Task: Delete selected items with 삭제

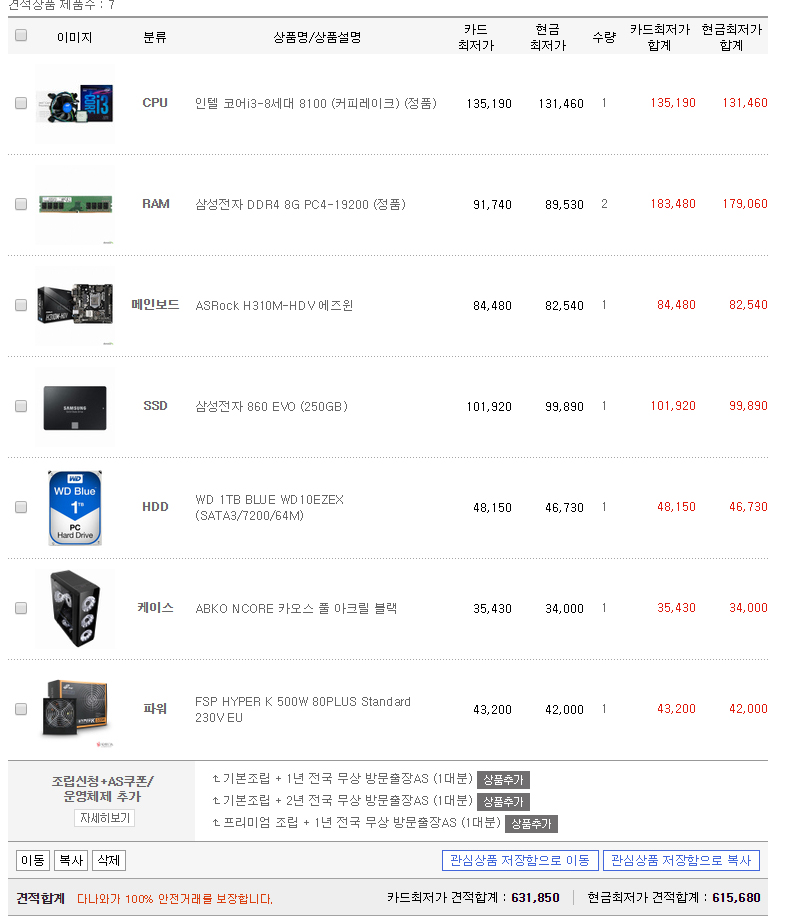Action: tap(109, 861)
